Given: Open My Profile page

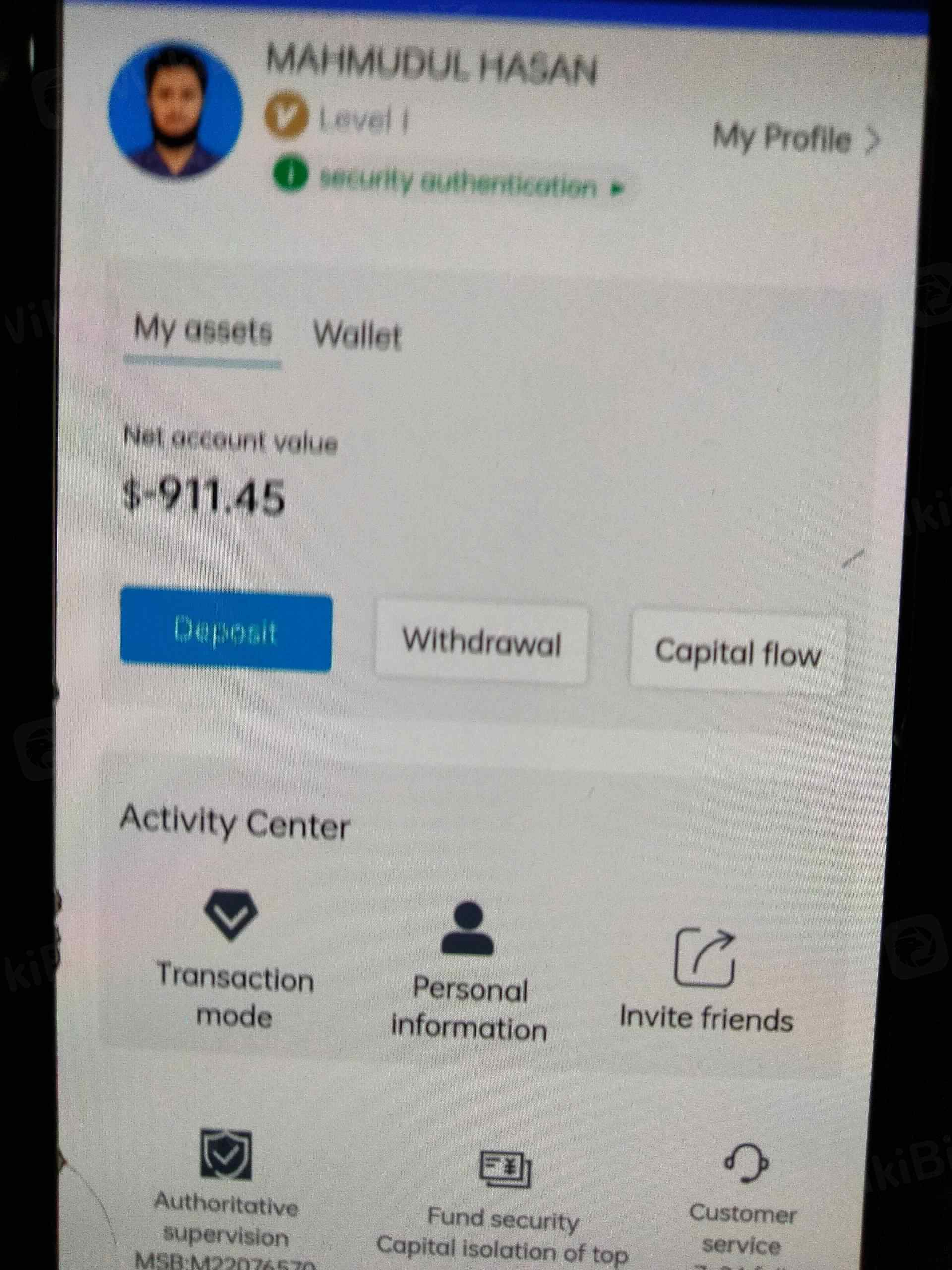Looking at the screenshot, I should pos(795,139).
